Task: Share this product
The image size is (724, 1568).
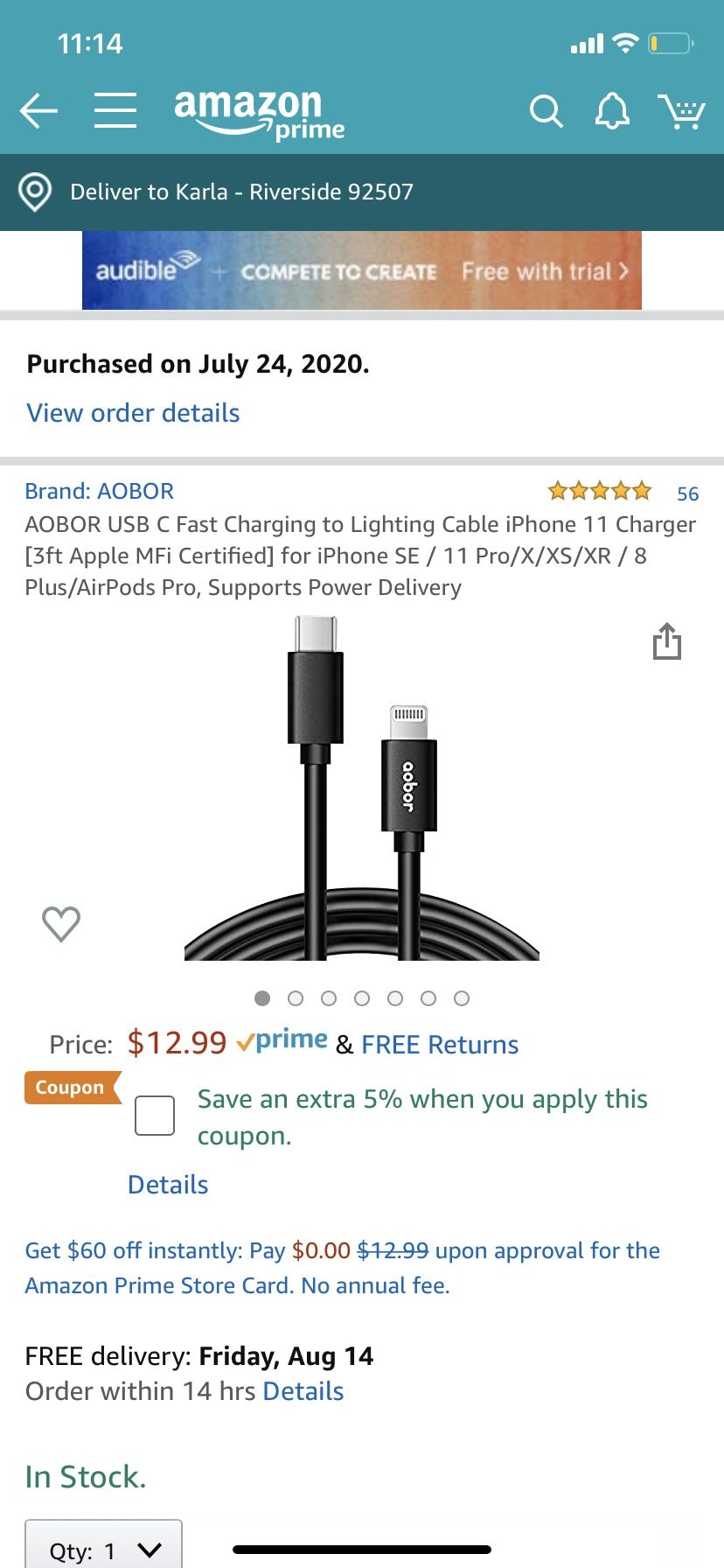Action: click(667, 640)
